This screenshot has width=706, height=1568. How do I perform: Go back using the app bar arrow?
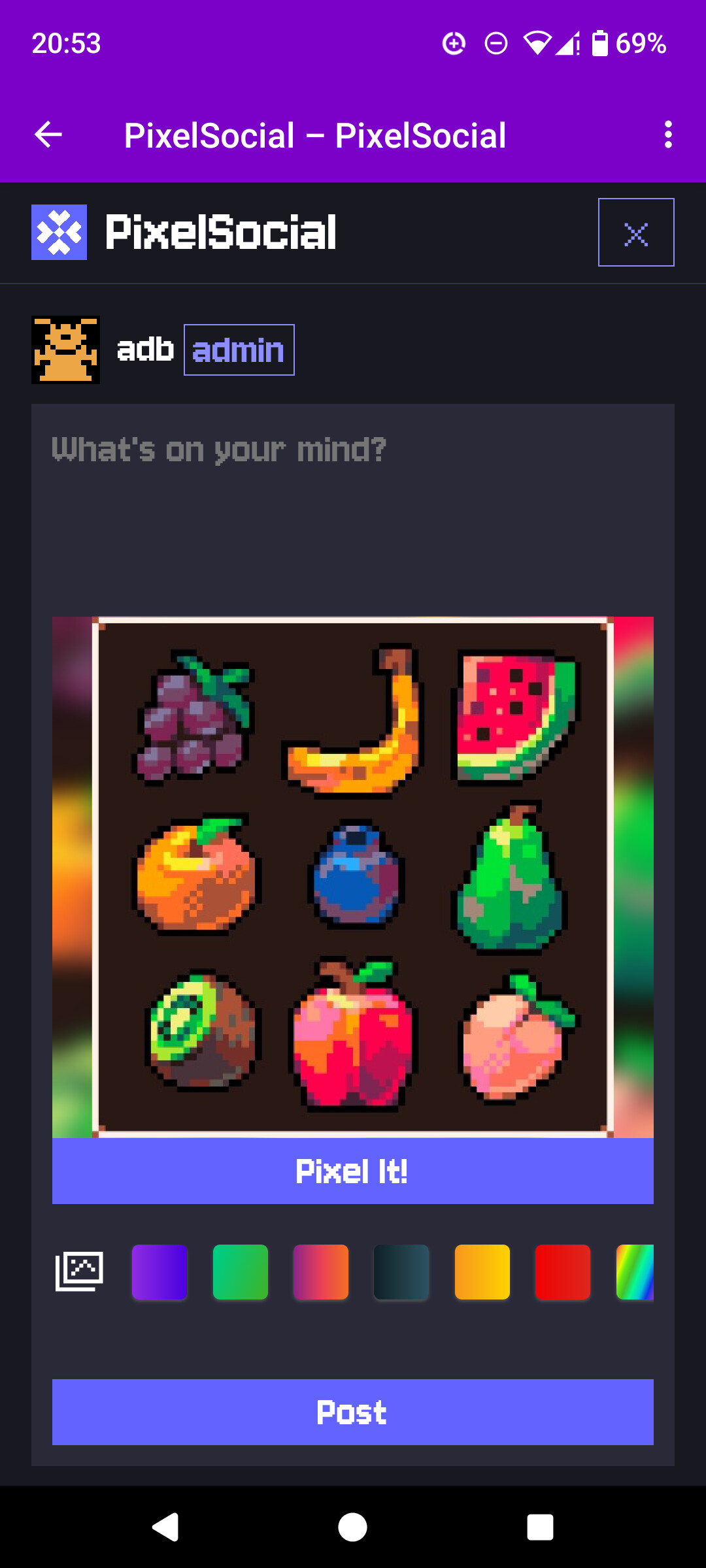click(x=48, y=135)
